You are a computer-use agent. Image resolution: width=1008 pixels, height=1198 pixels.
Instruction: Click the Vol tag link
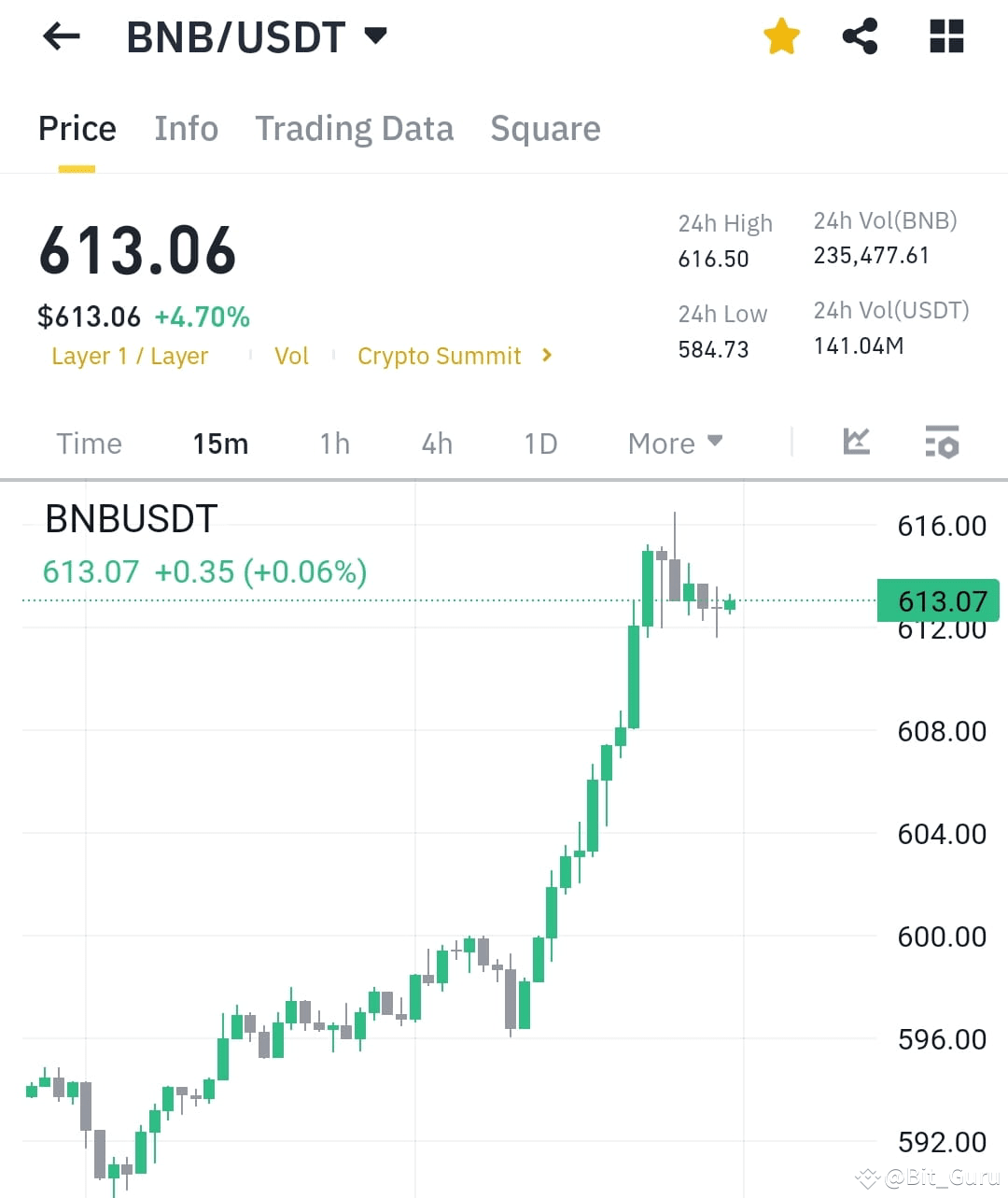click(x=291, y=356)
